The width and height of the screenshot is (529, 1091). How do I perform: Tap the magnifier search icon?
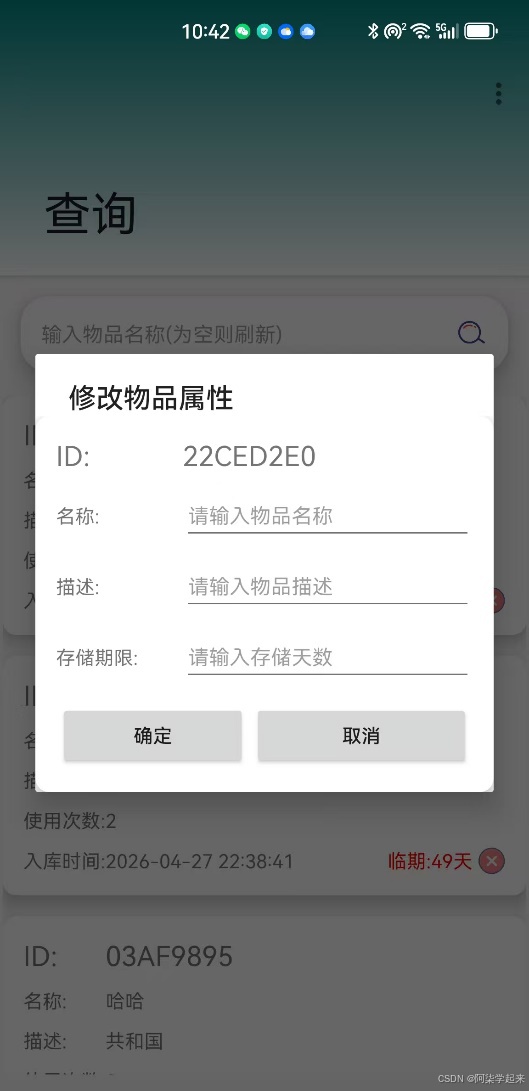(471, 333)
